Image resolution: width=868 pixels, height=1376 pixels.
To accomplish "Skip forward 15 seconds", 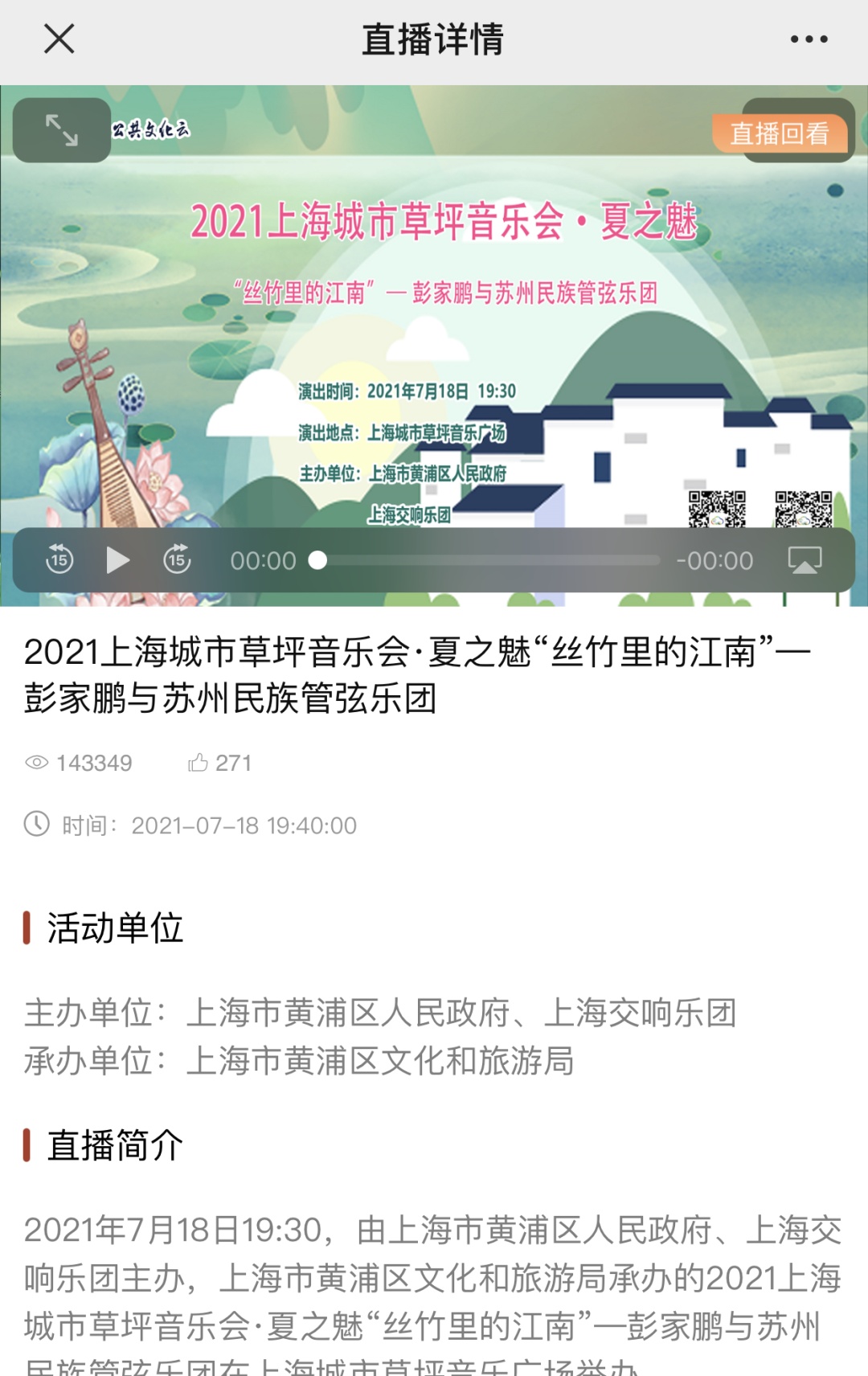I will point(177,559).
